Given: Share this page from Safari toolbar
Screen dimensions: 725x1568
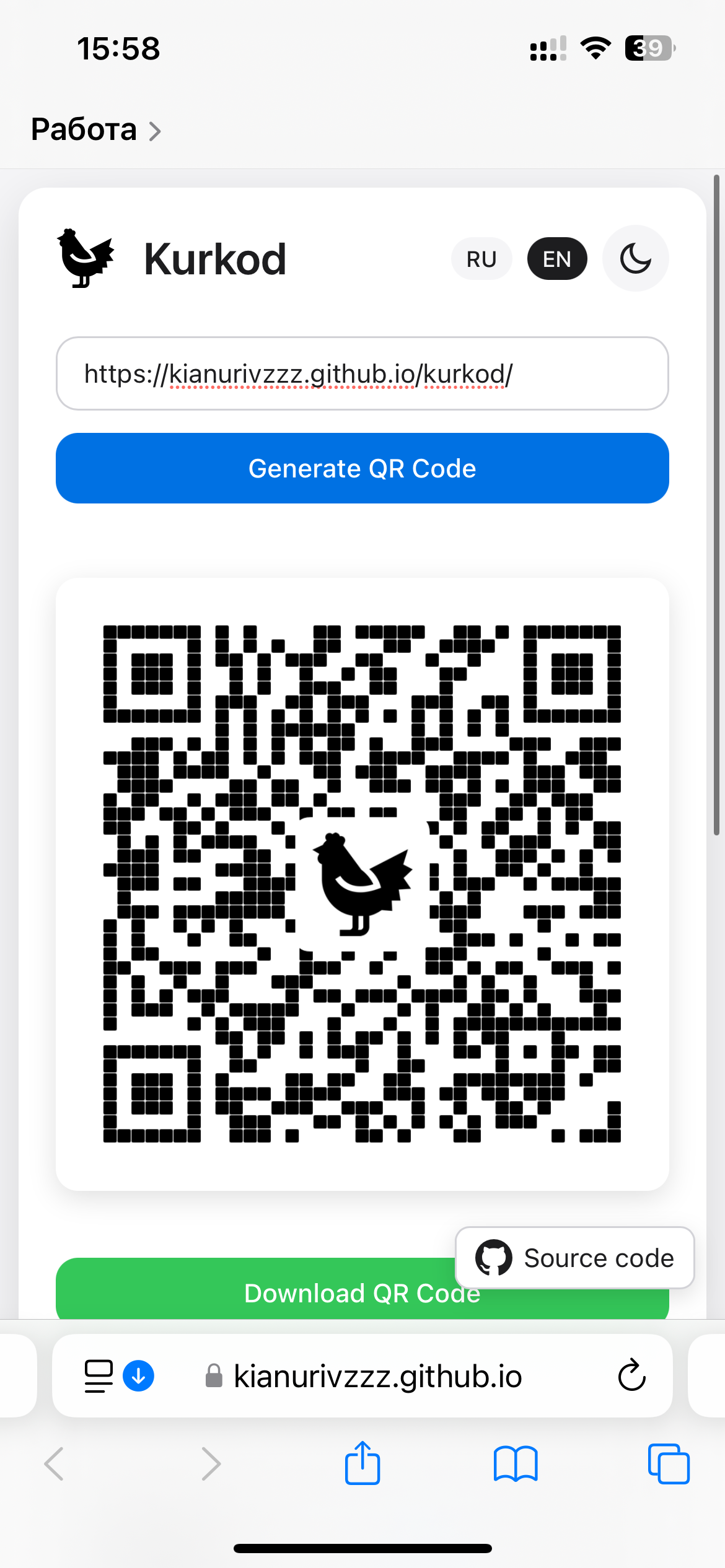Looking at the screenshot, I should (x=362, y=1463).
